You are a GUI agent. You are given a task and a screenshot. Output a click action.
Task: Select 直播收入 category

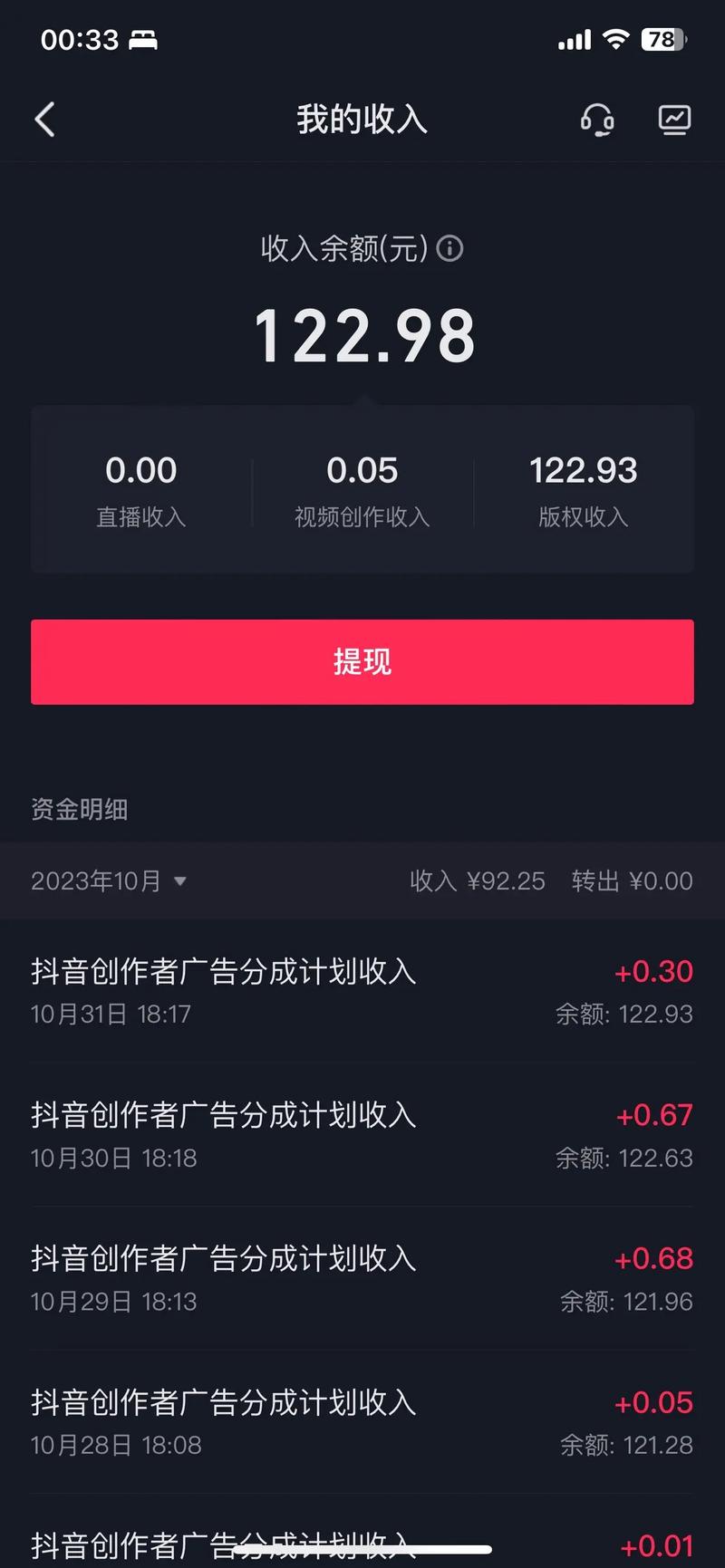pyautogui.click(x=141, y=490)
